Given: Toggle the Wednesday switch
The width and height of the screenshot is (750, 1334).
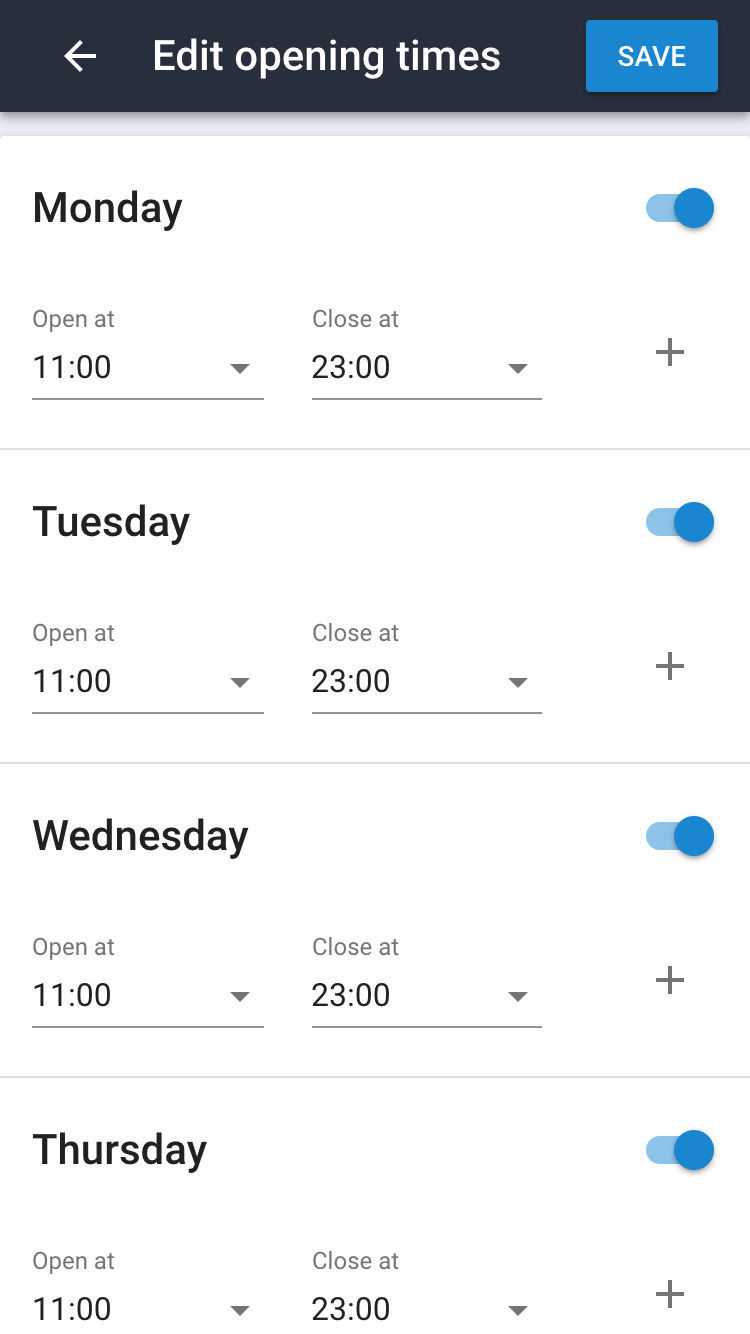Looking at the screenshot, I should [x=680, y=836].
